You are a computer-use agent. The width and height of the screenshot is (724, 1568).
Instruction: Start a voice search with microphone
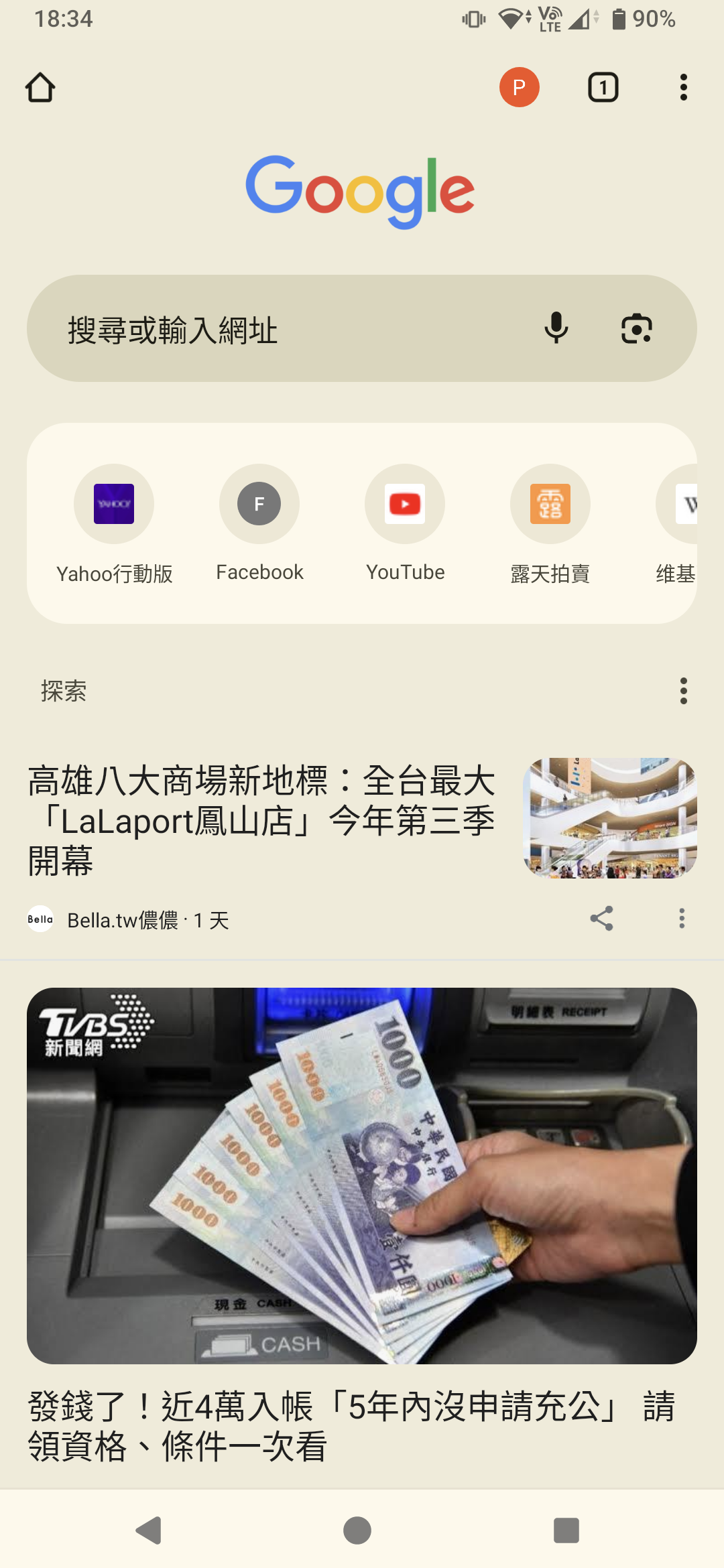coord(556,328)
